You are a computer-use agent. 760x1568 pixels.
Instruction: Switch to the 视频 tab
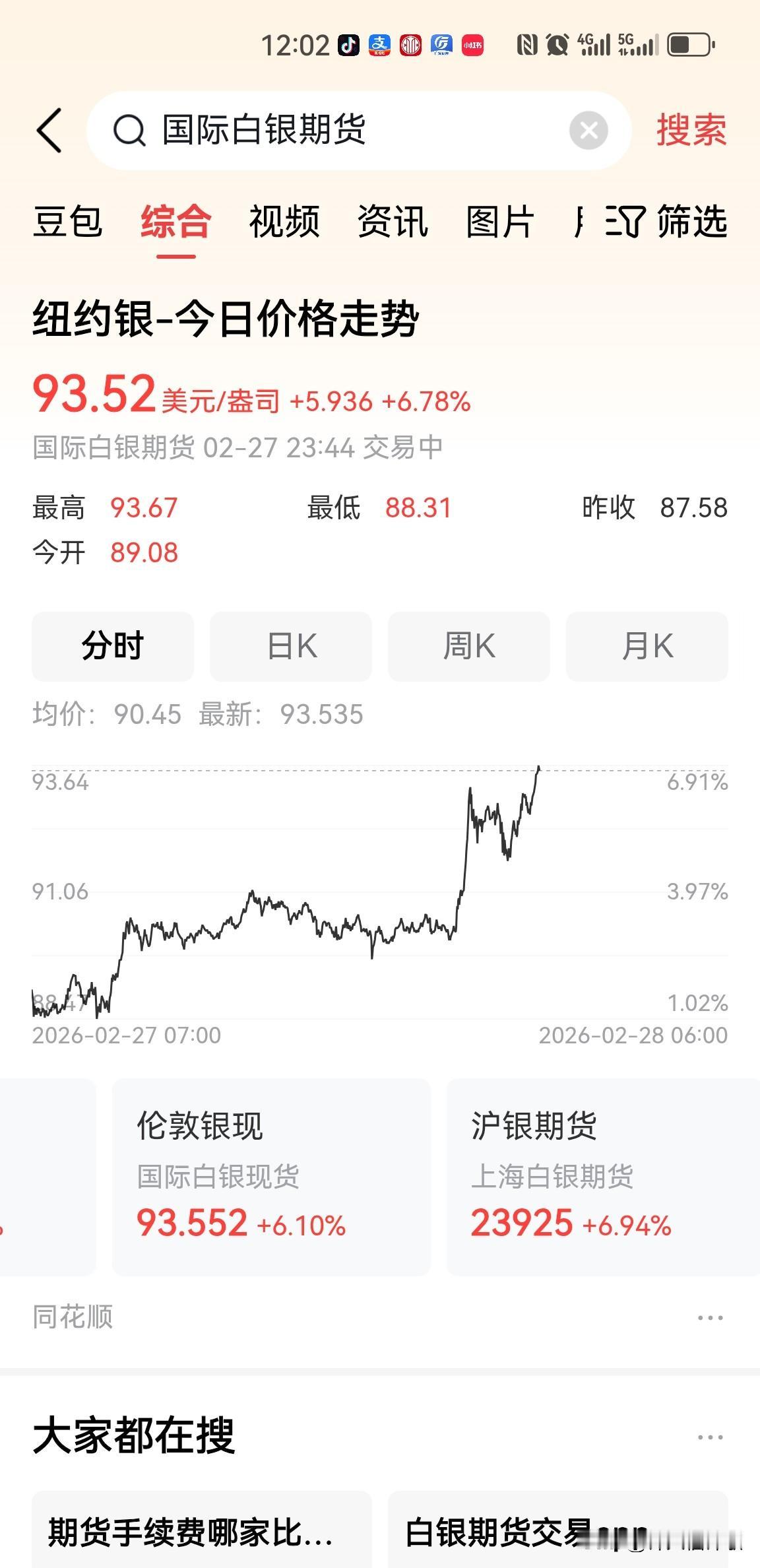click(x=284, y=221)
